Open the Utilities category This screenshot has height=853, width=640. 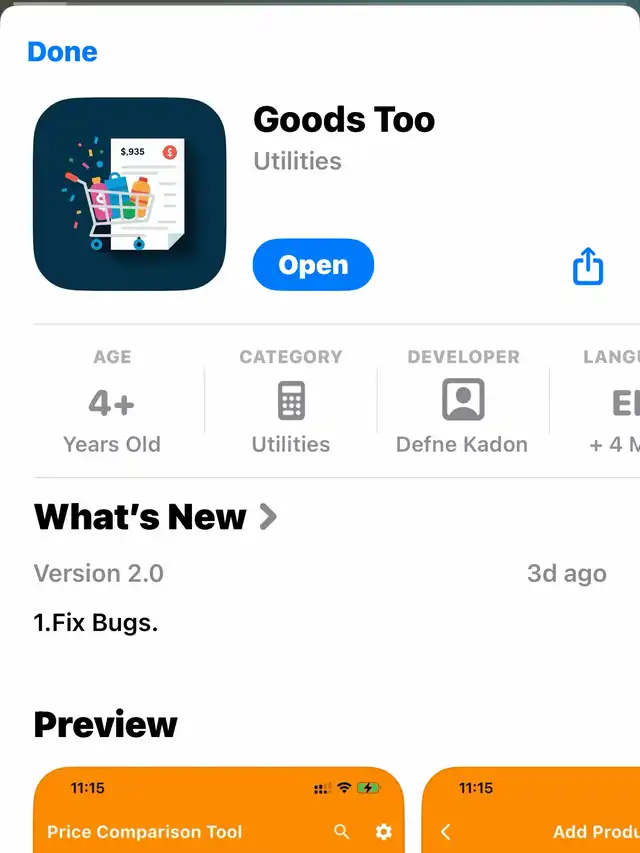click(x=291, y=403)
